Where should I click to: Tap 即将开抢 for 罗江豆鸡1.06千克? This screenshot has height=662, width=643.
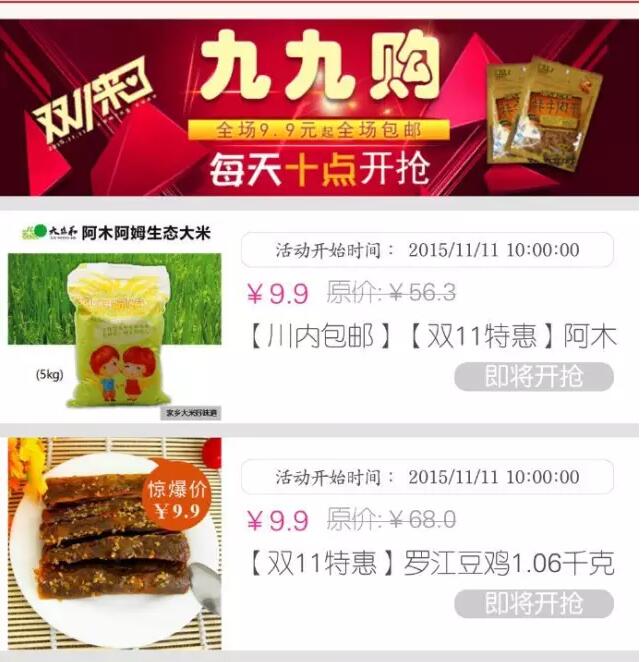[x=533, y=603]
